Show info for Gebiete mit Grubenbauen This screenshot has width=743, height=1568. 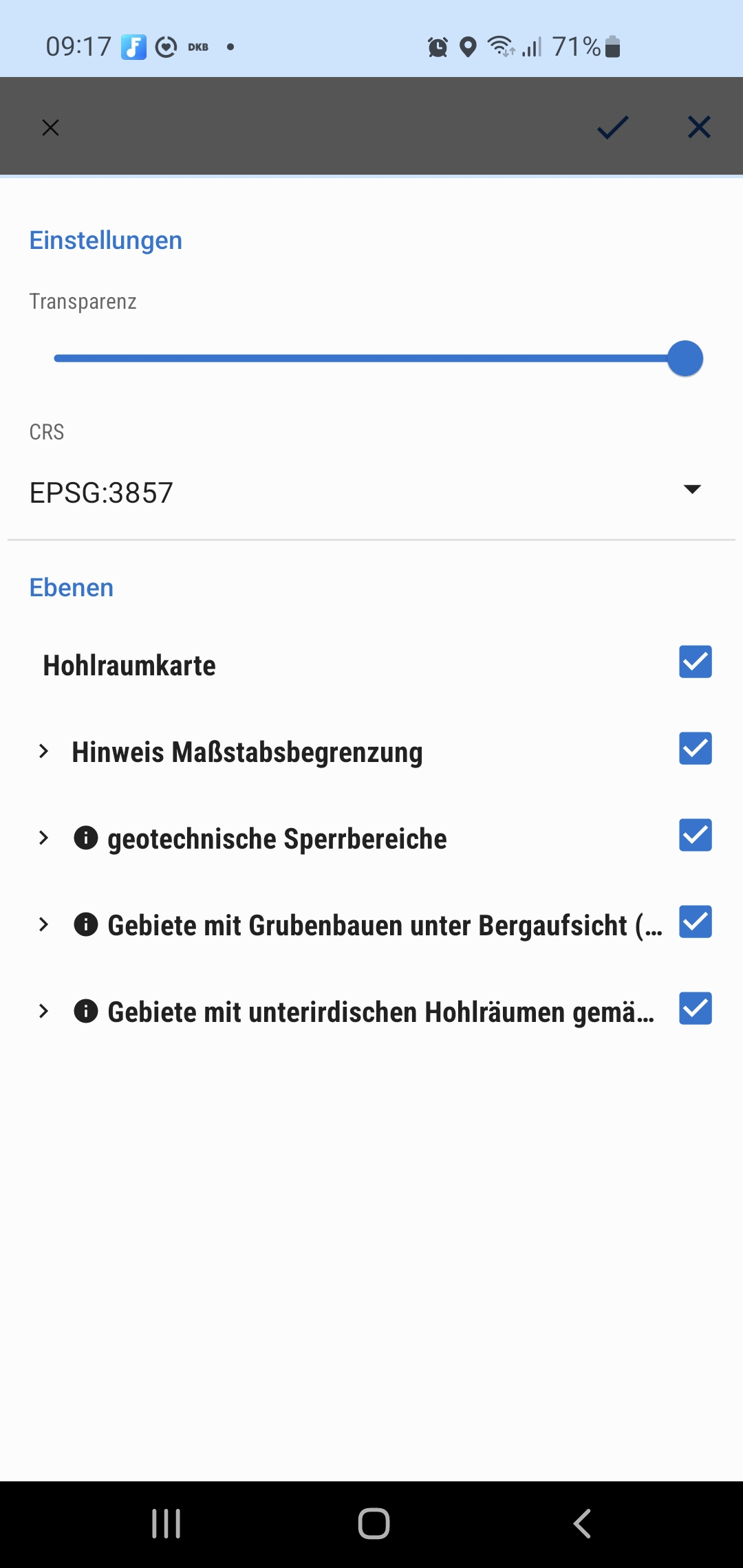[x=86, y=924]
